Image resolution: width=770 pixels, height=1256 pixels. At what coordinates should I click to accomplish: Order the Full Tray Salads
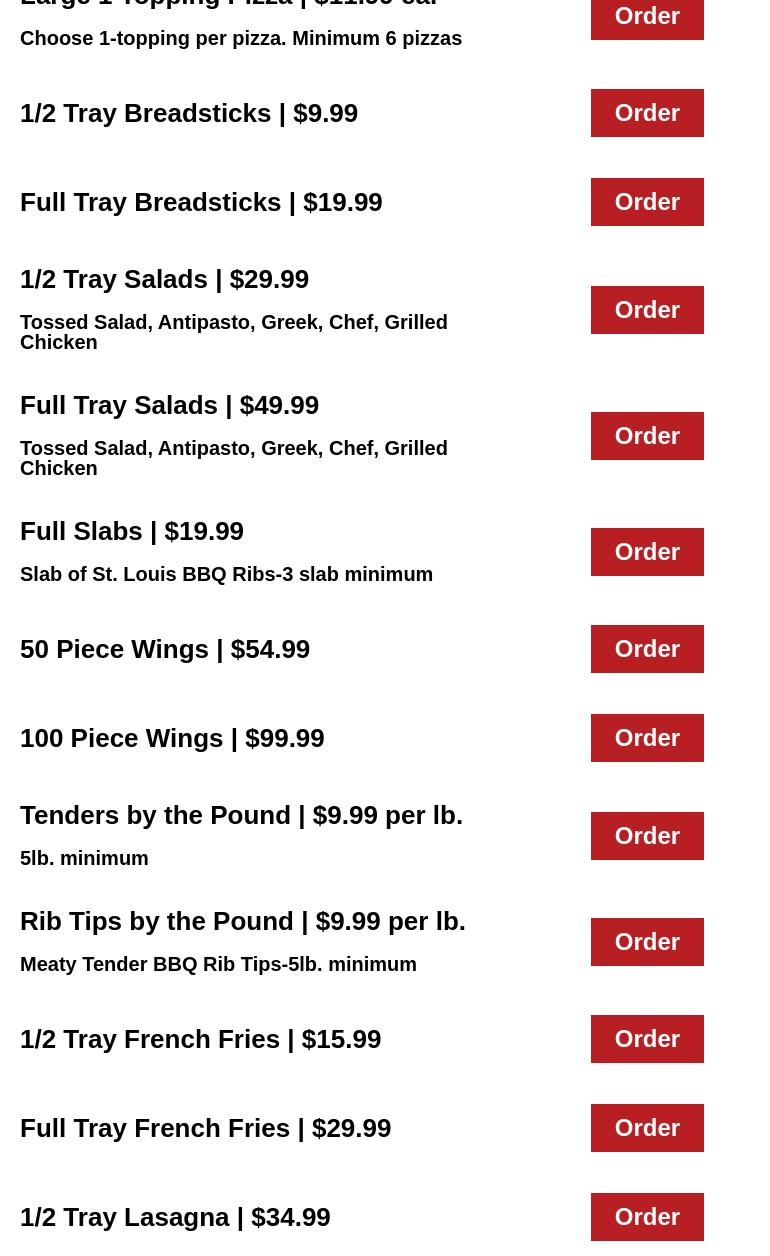[647, 436]
